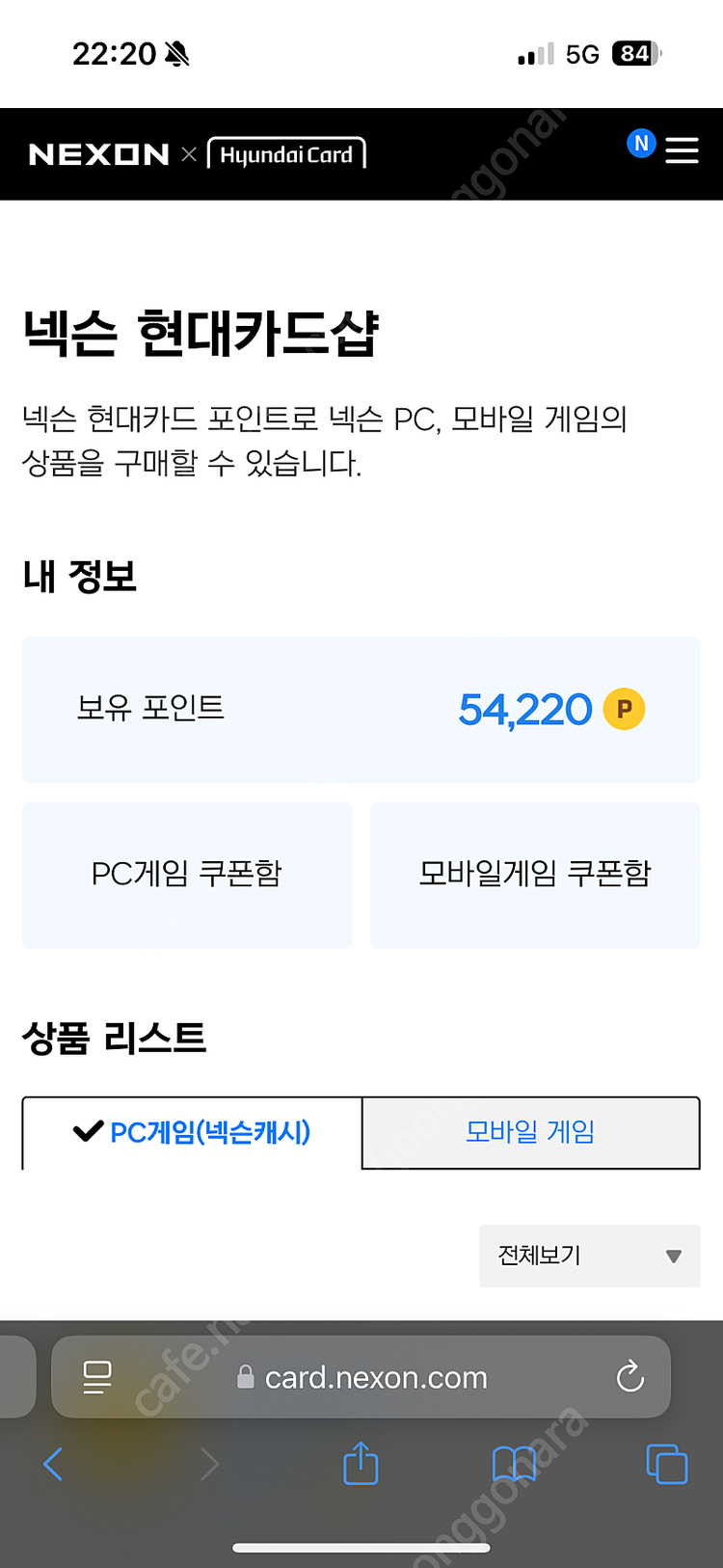Reload the card.nexon.com page
Image resolution: width=723 pixels, height=1568 pixels.
click(630, 1377)
